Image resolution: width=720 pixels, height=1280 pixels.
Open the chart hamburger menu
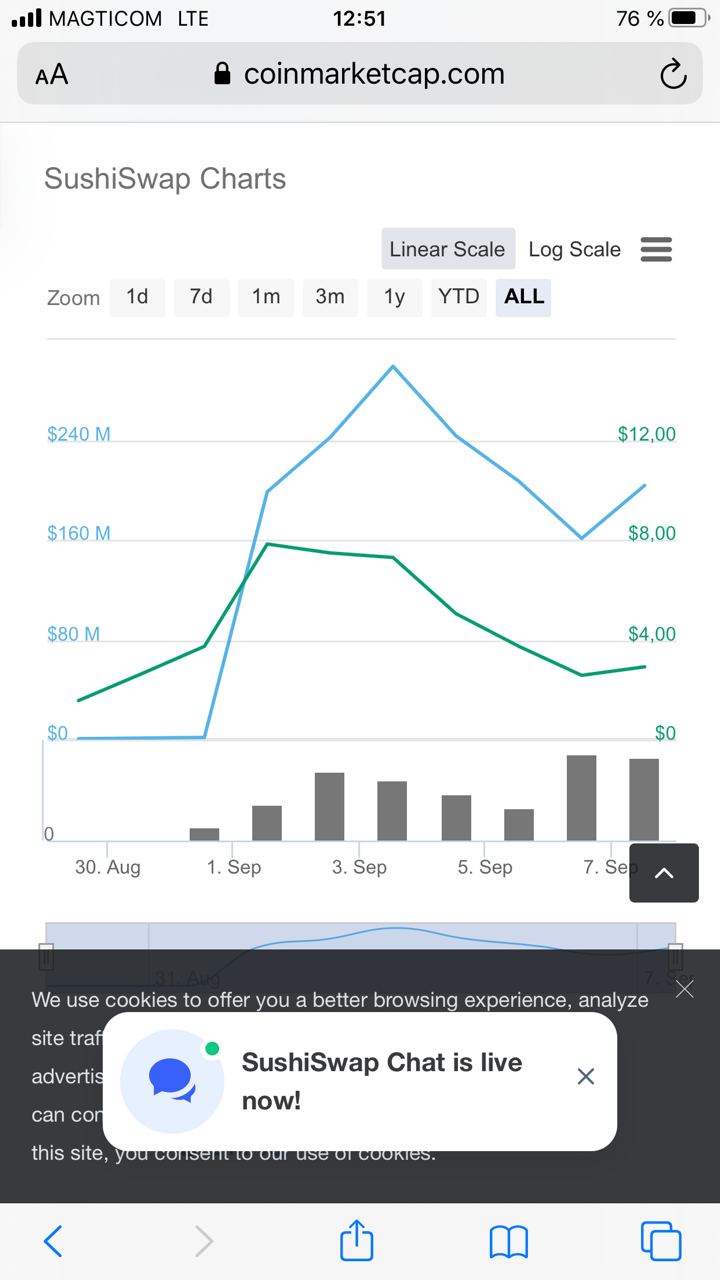point(656,249)
